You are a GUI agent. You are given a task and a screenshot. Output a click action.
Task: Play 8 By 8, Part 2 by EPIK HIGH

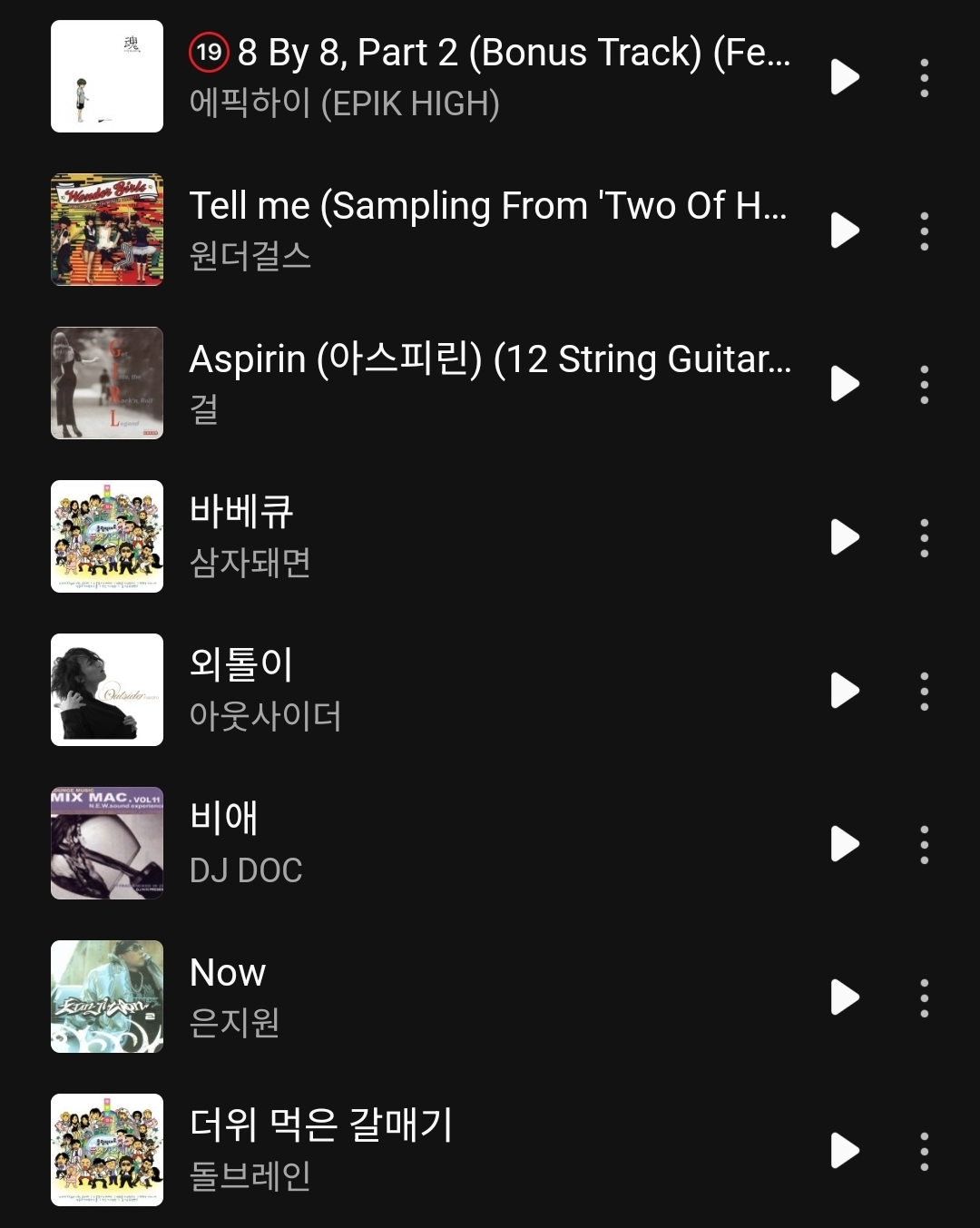point(845,77)
